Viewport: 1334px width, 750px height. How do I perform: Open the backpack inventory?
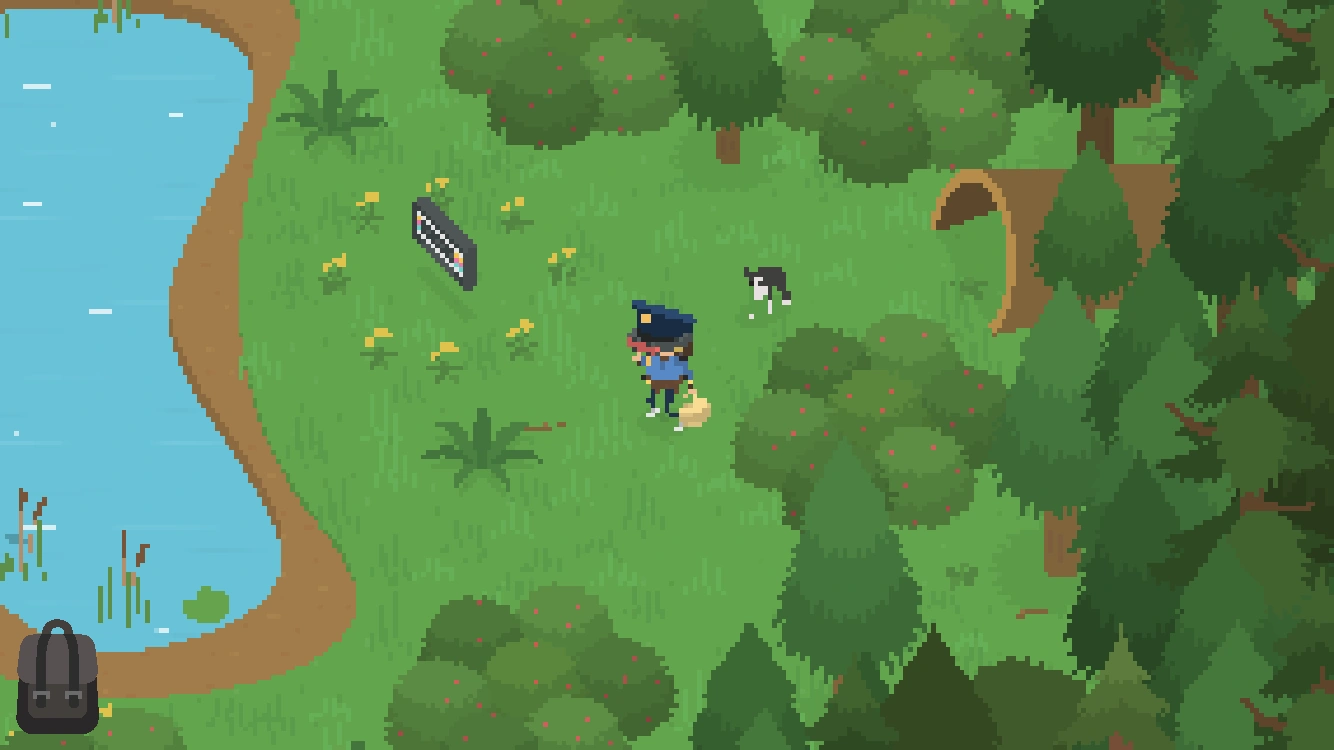[x=57, y=679]
